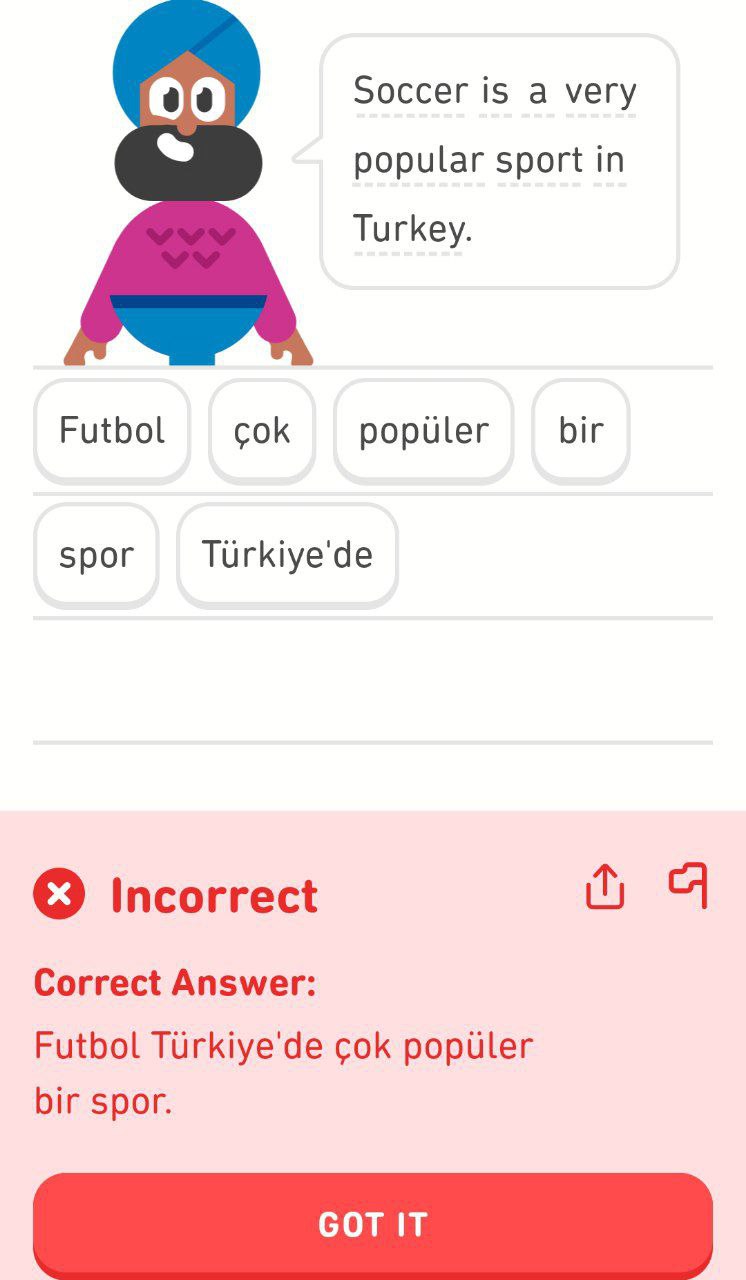Pick the bir word tile
The image size is (746, 1280).
(x=581, y=431)
